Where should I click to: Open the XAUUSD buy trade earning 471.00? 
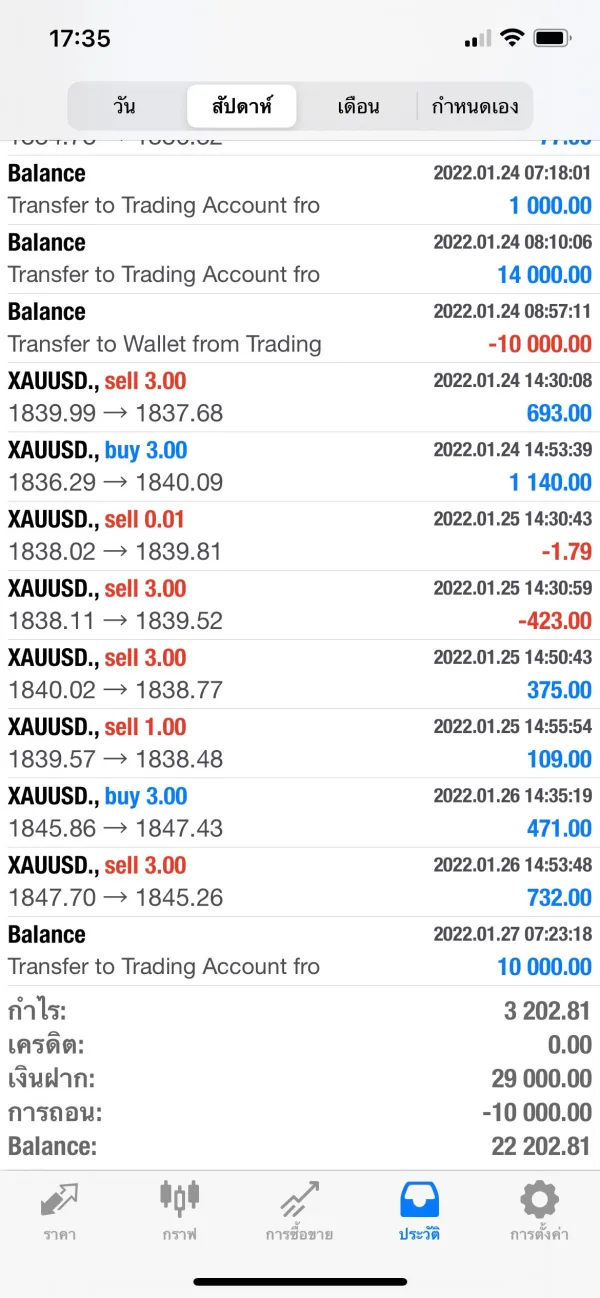click(x=300, y=812)
